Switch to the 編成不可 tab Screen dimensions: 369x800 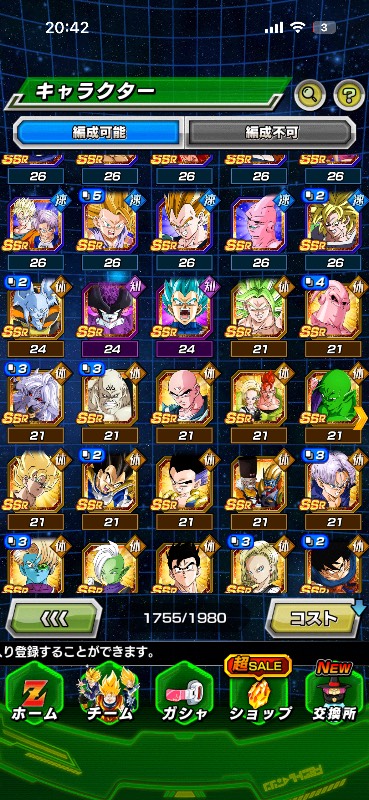tap(270, 133)
